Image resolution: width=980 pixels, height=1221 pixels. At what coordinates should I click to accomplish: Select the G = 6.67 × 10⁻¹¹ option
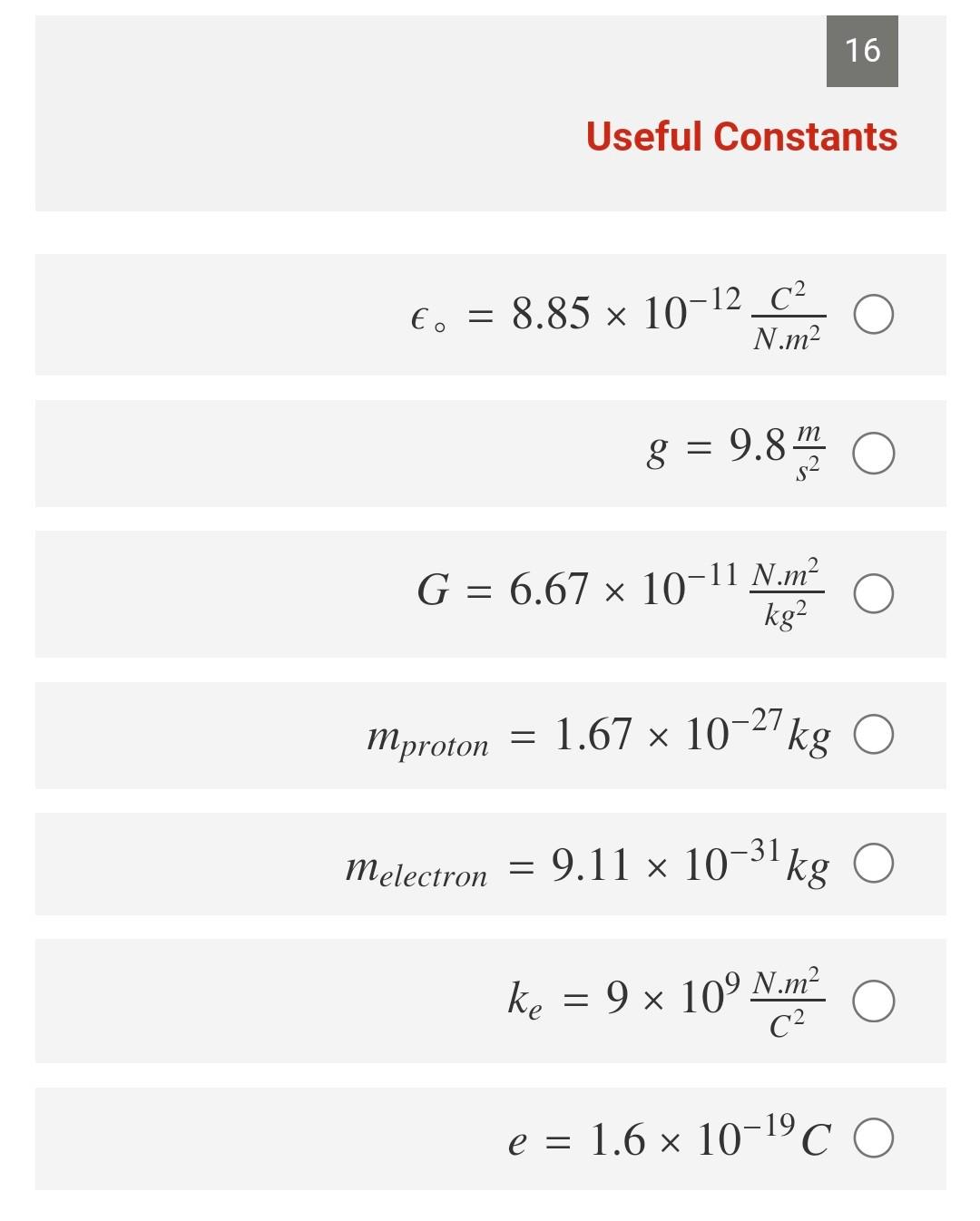[x=874, y=593]
